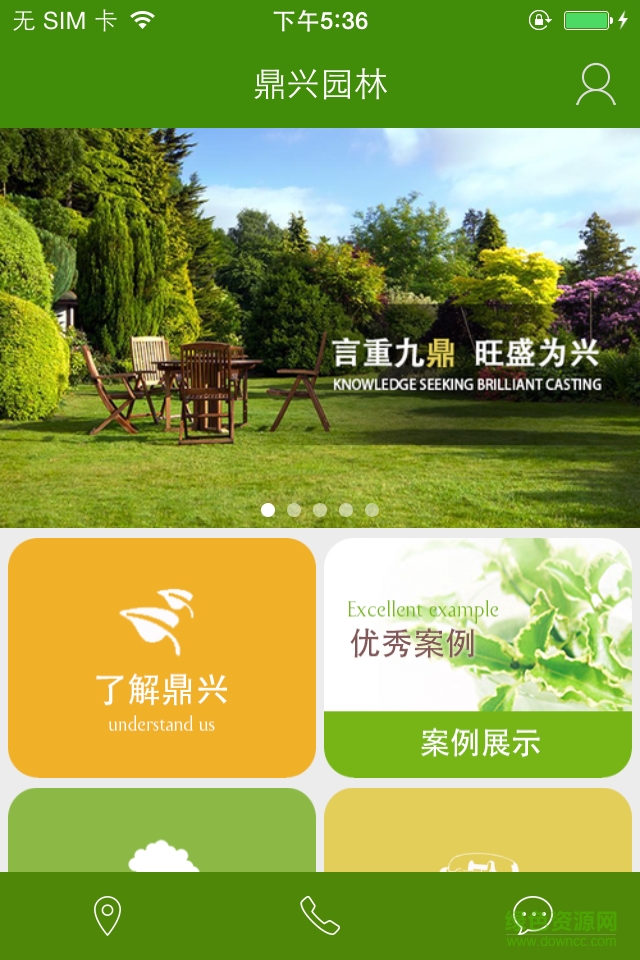Open the green card with cloud icon
The width and height of the screenshot is (640, 960).
162,832
